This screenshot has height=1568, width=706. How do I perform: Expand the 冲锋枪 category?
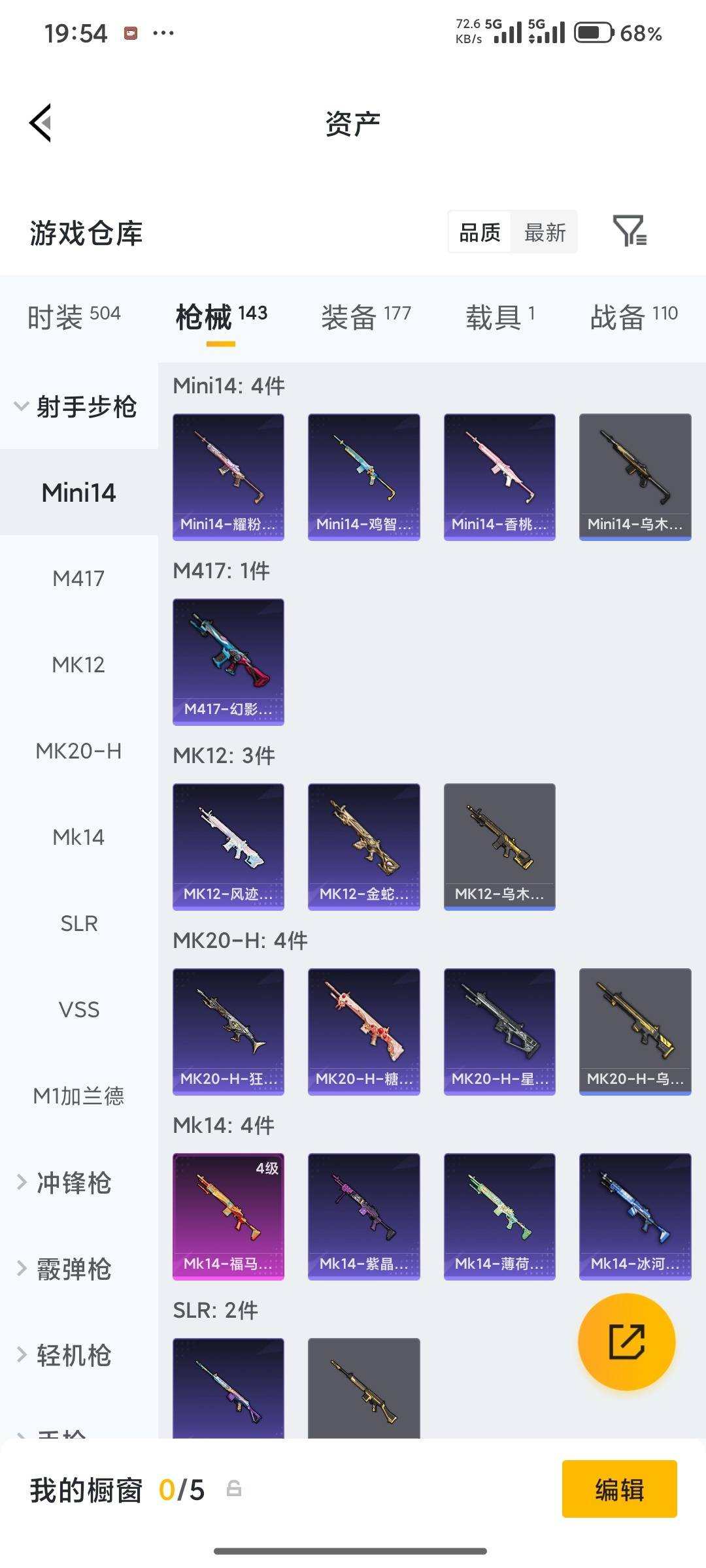coord(73,1183)
